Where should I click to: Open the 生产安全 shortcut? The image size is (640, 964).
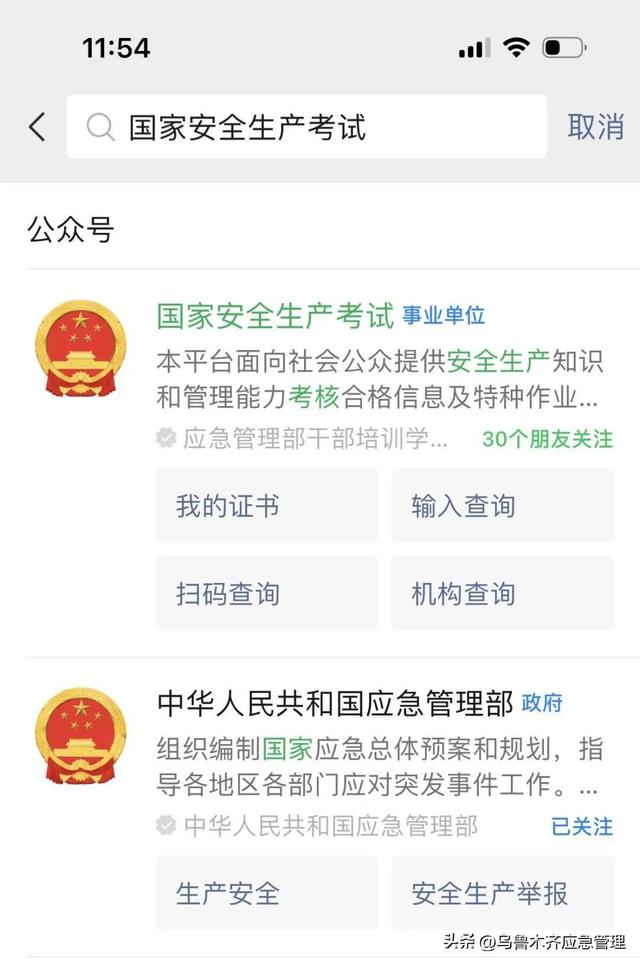click(267, 893)
